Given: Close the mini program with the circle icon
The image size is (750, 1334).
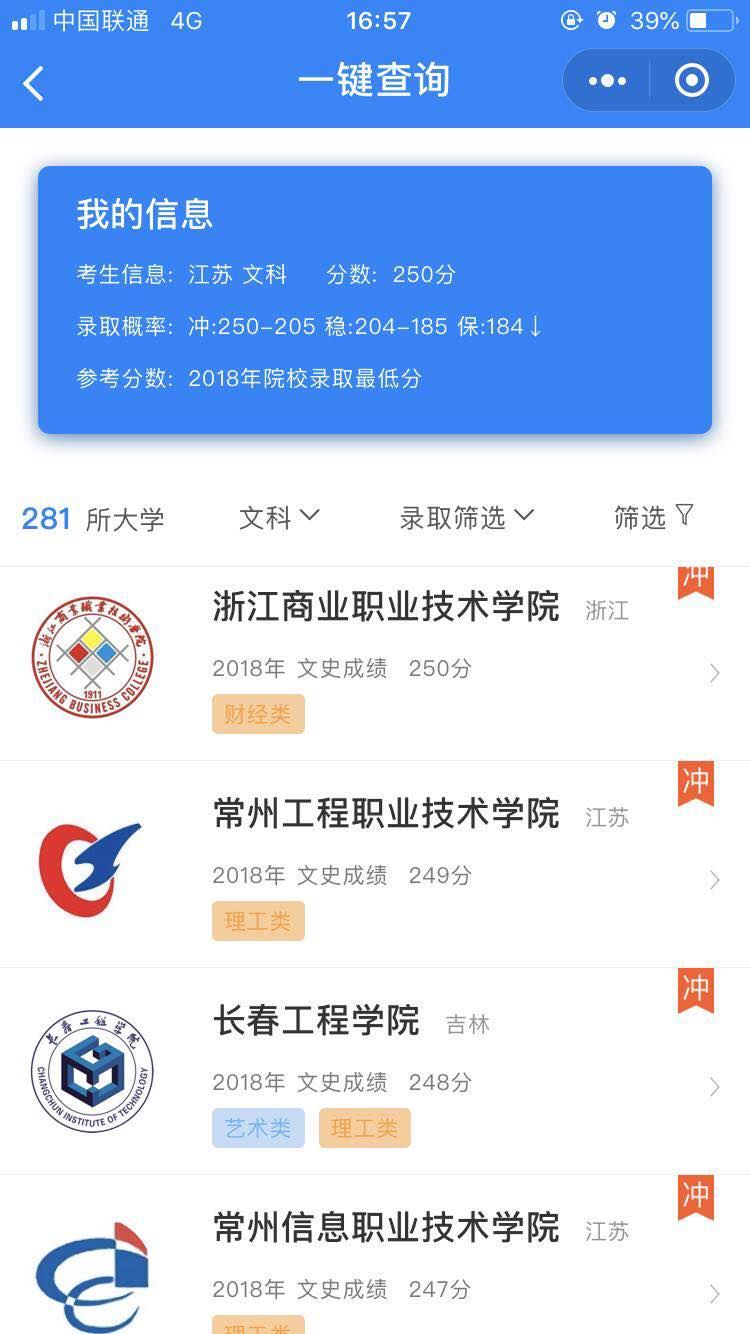Looking at the screenshot, I should click(691, 81).
